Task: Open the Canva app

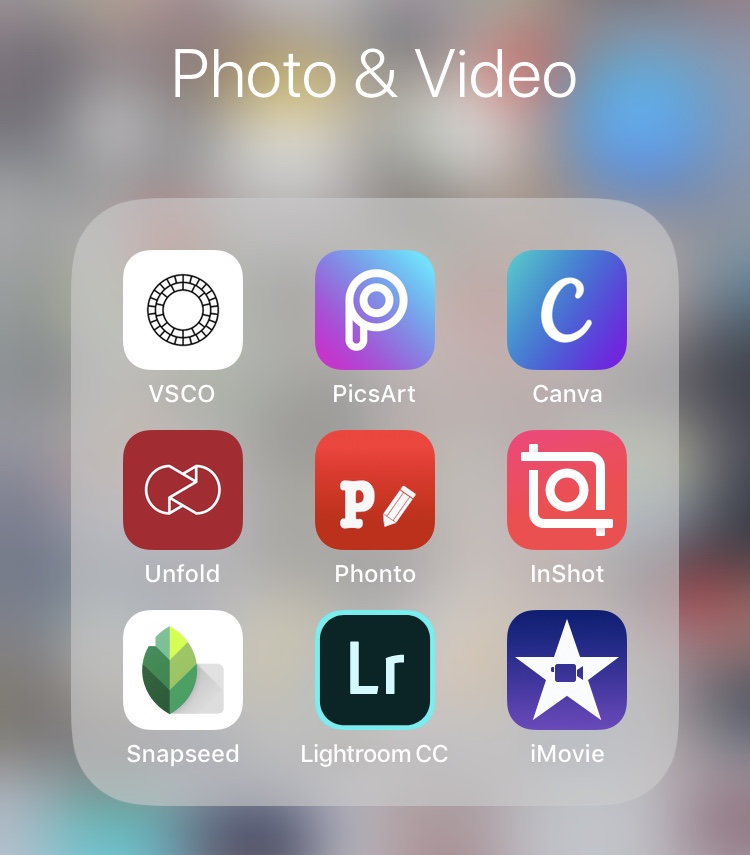Action: (x=567, y=310)
